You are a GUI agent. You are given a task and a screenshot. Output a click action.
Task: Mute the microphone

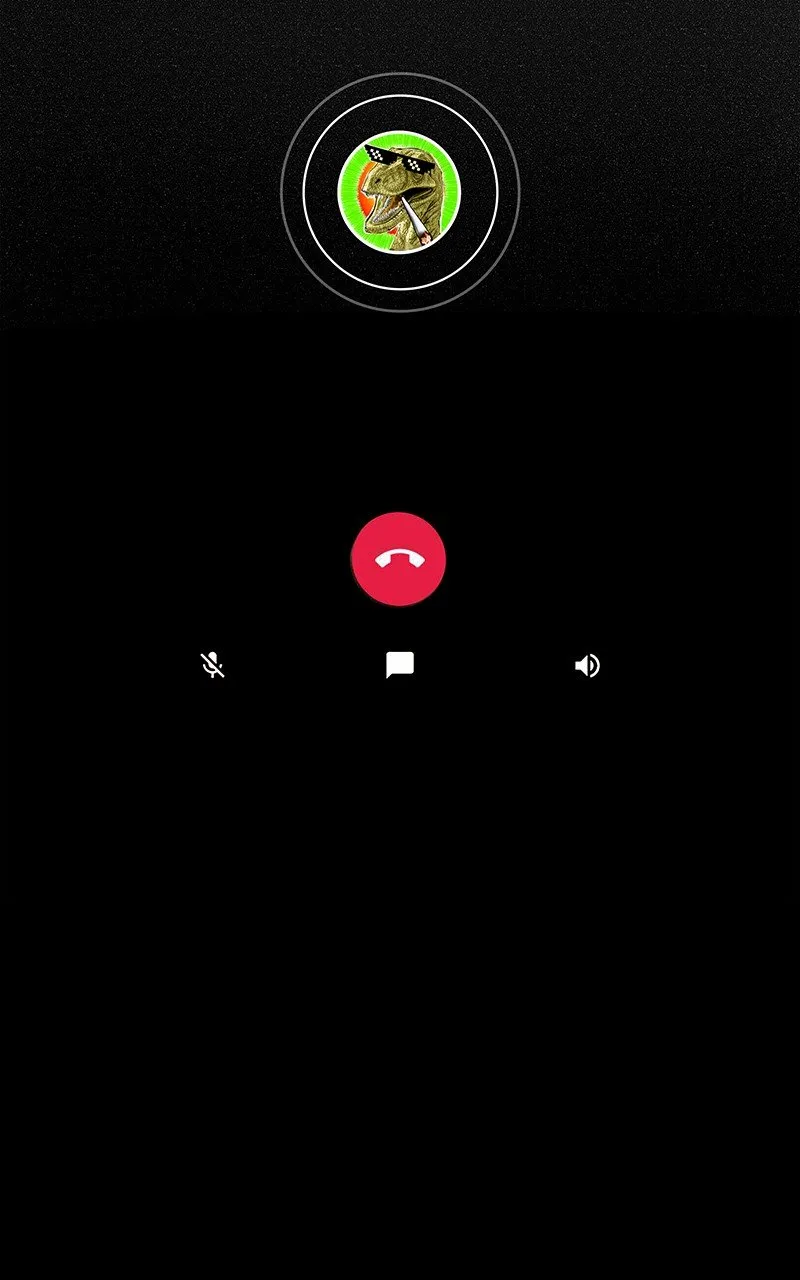pyautogui.click(x=212, y=665)
